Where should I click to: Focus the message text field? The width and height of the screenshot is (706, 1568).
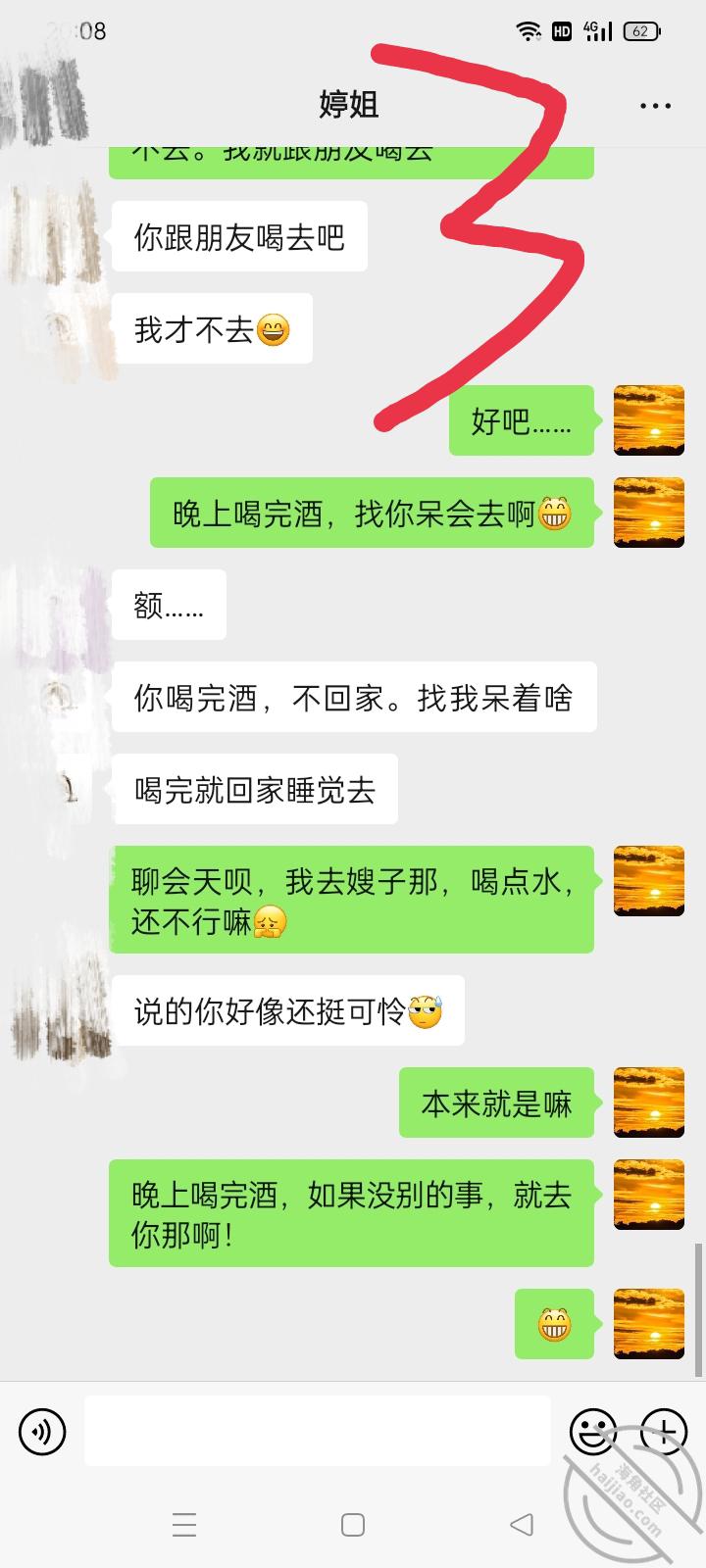(317, 1432)
